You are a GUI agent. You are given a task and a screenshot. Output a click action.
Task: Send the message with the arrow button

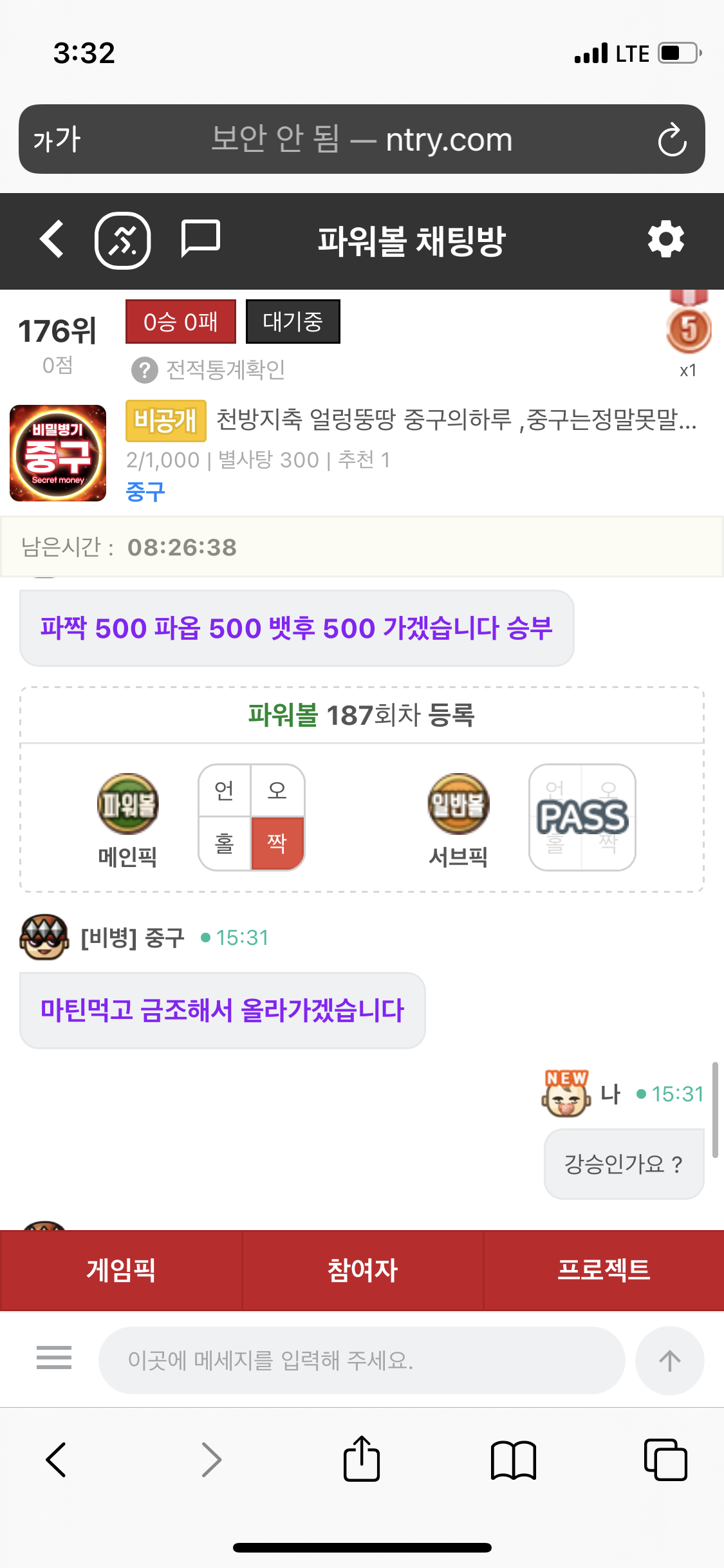point(669,1360)
